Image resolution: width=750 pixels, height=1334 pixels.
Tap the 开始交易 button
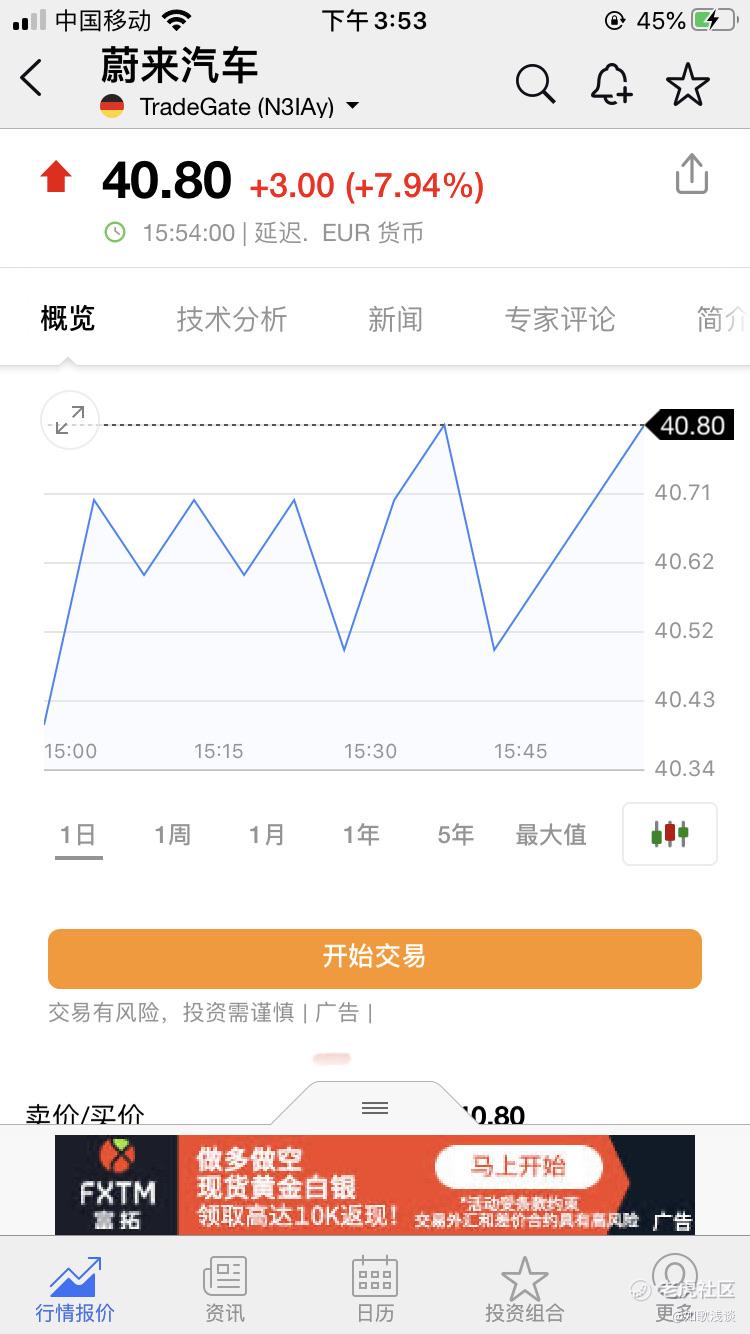click(x=375, y=958)
